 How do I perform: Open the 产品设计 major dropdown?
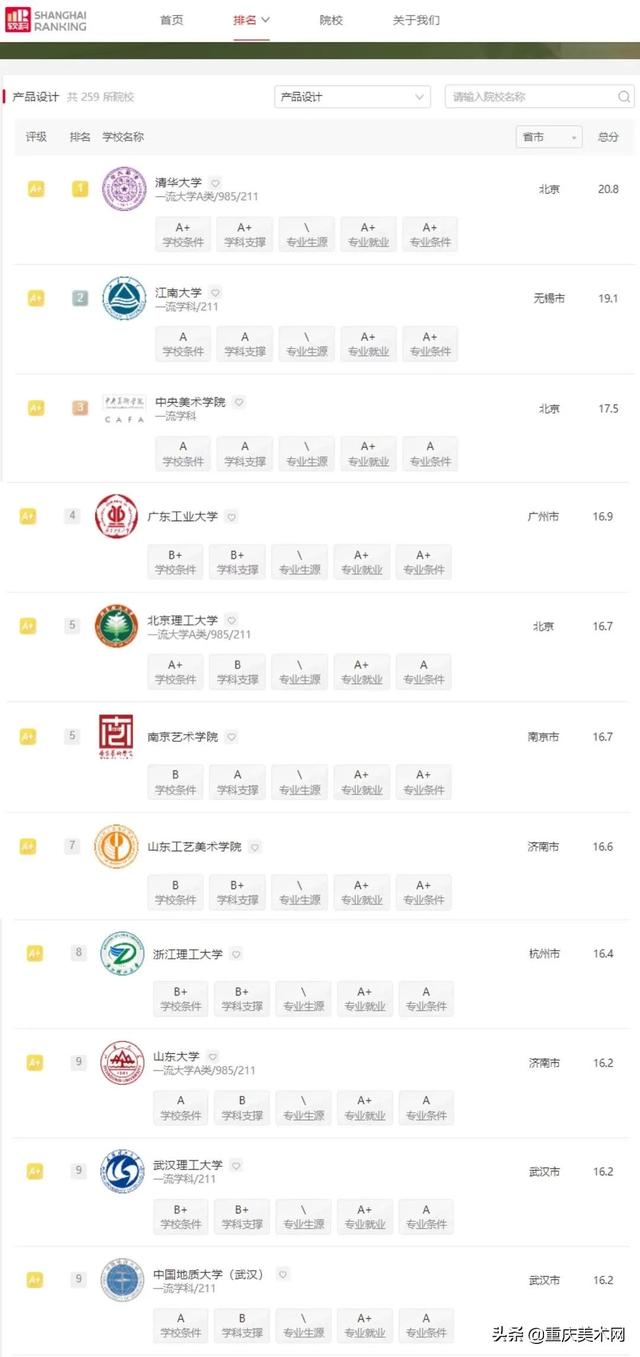point(352,97)
